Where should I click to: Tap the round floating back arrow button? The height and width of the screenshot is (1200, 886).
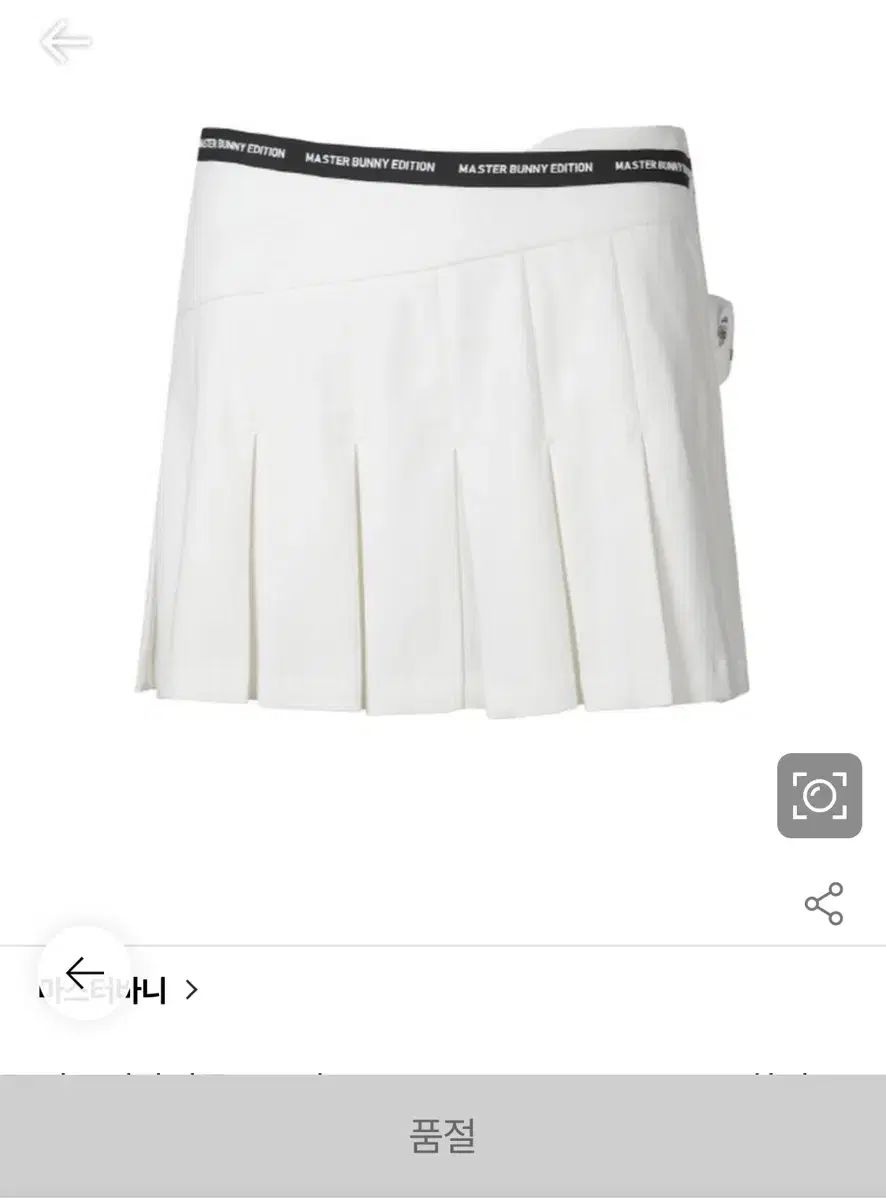click(85, 972)
